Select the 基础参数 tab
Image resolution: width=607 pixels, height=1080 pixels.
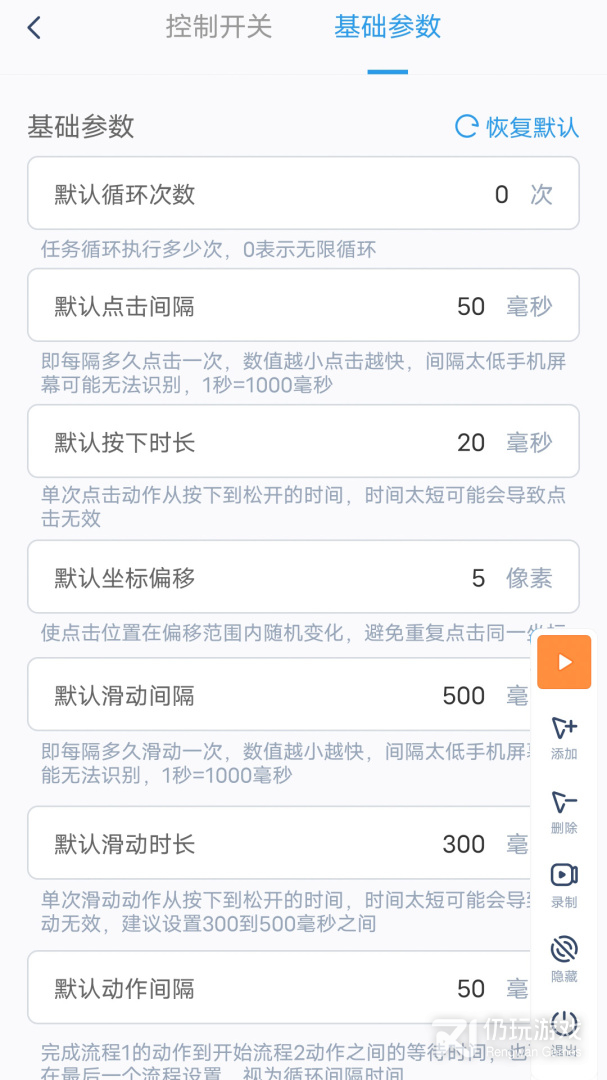click(387, 28)
